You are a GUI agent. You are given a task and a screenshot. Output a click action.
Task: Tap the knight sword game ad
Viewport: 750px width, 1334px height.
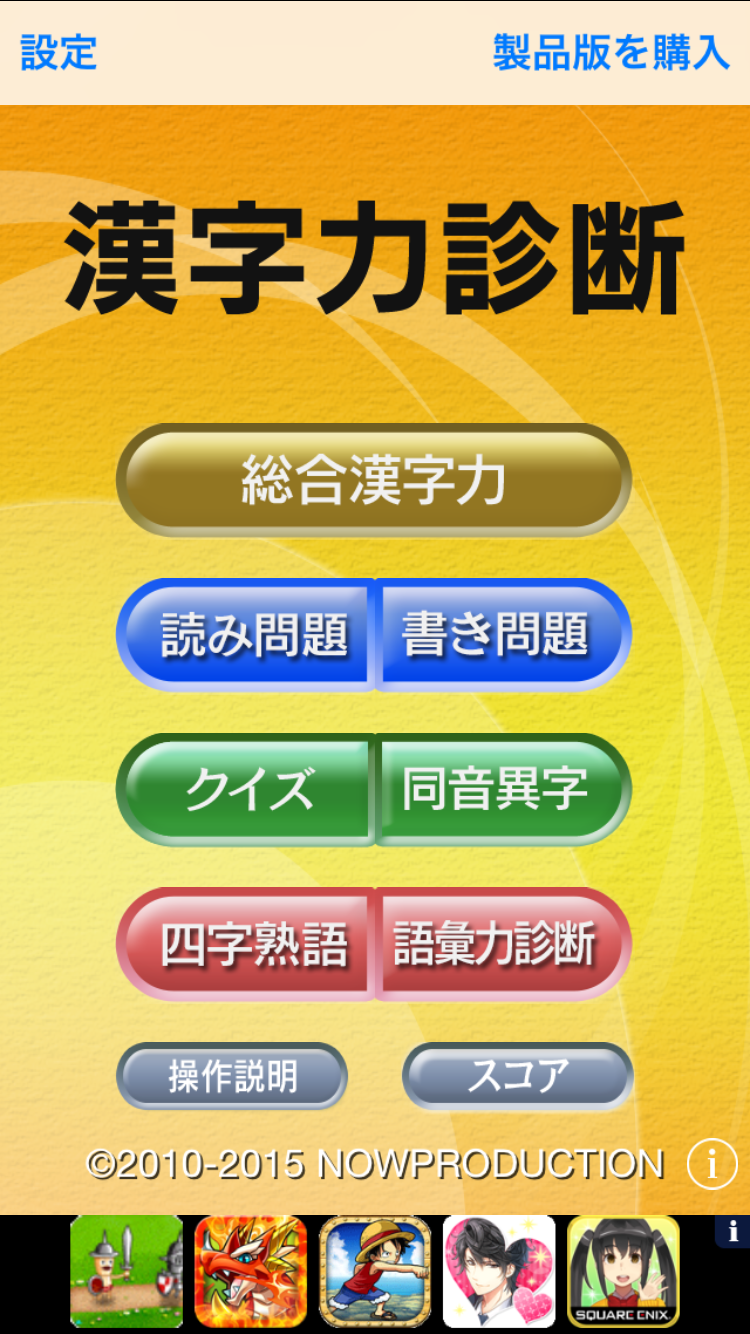[x=127, y=1271]
